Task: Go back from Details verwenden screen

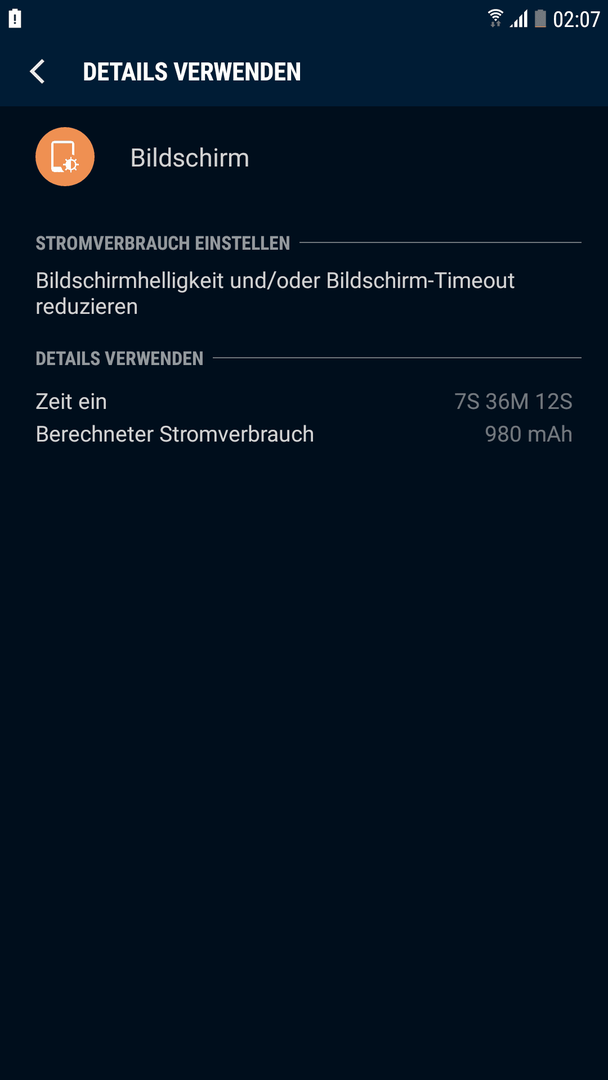Action: 37,72
